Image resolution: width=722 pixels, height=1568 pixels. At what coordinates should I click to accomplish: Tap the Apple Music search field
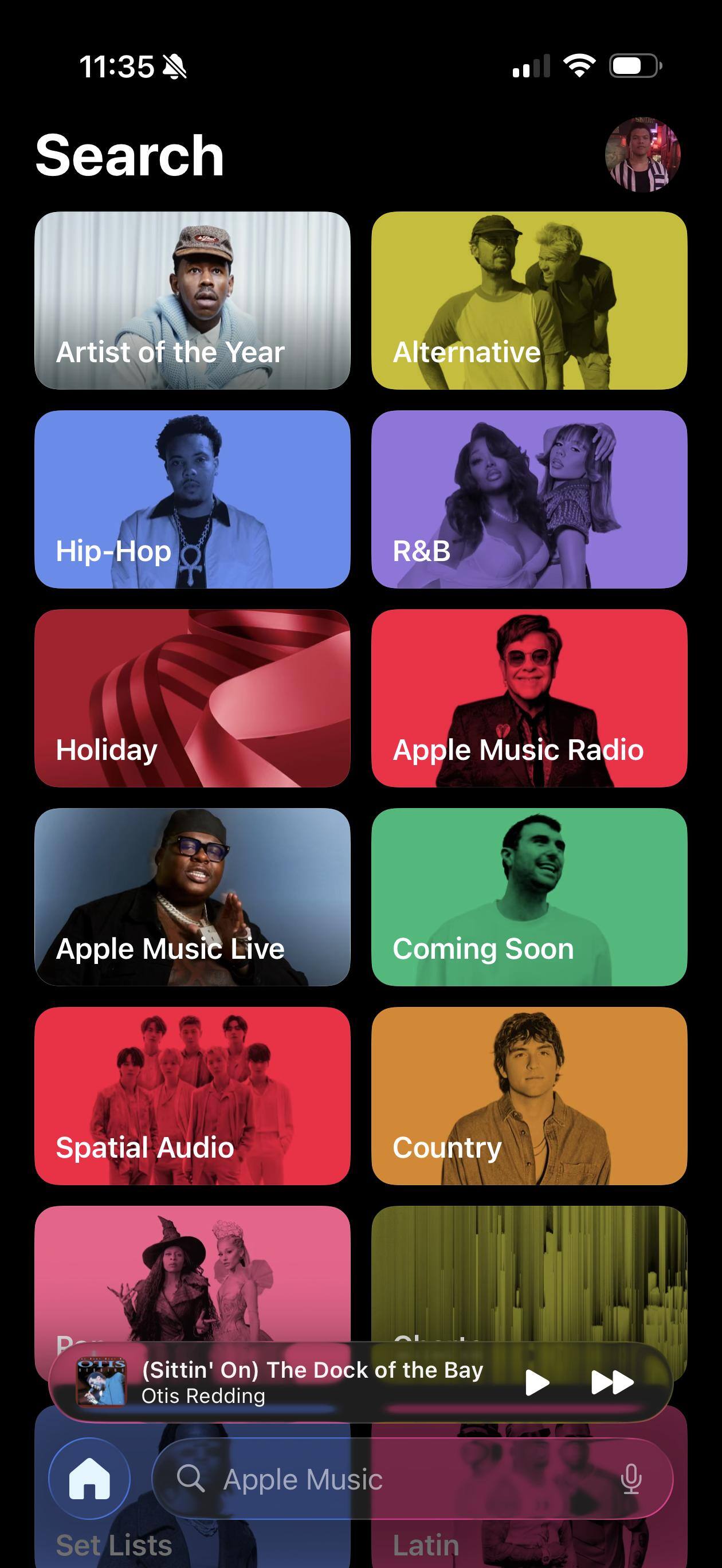(390, 1479)
